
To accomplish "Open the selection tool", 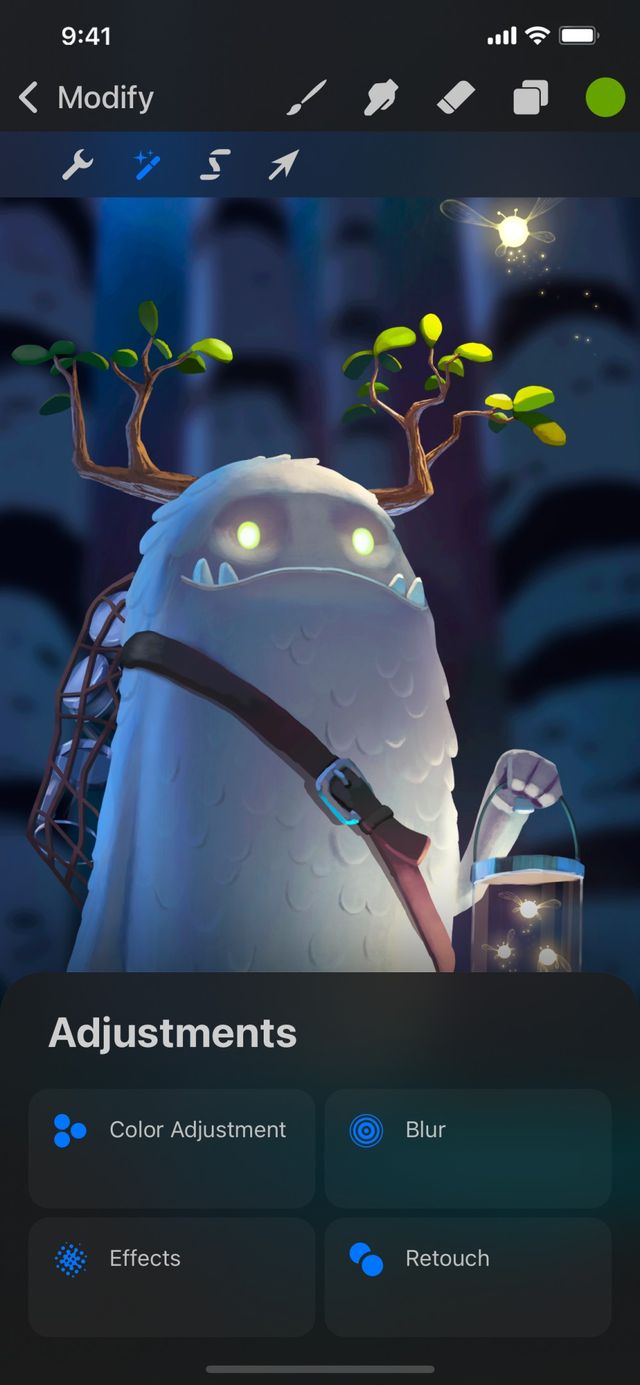I will coord(214,165).
